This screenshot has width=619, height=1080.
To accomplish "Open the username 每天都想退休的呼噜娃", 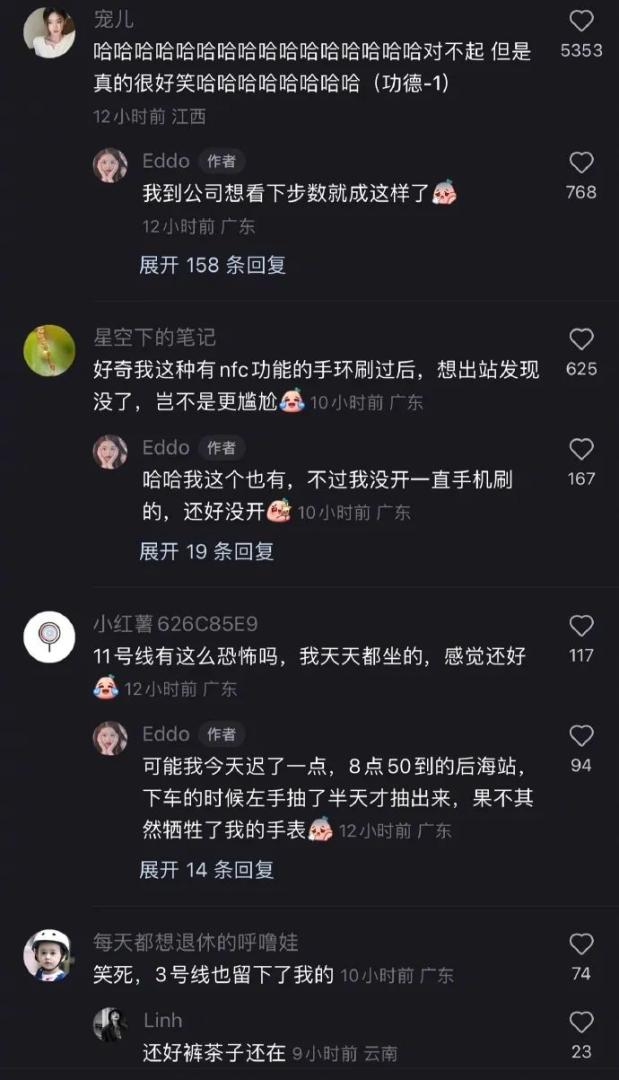I will click(195, 942).
